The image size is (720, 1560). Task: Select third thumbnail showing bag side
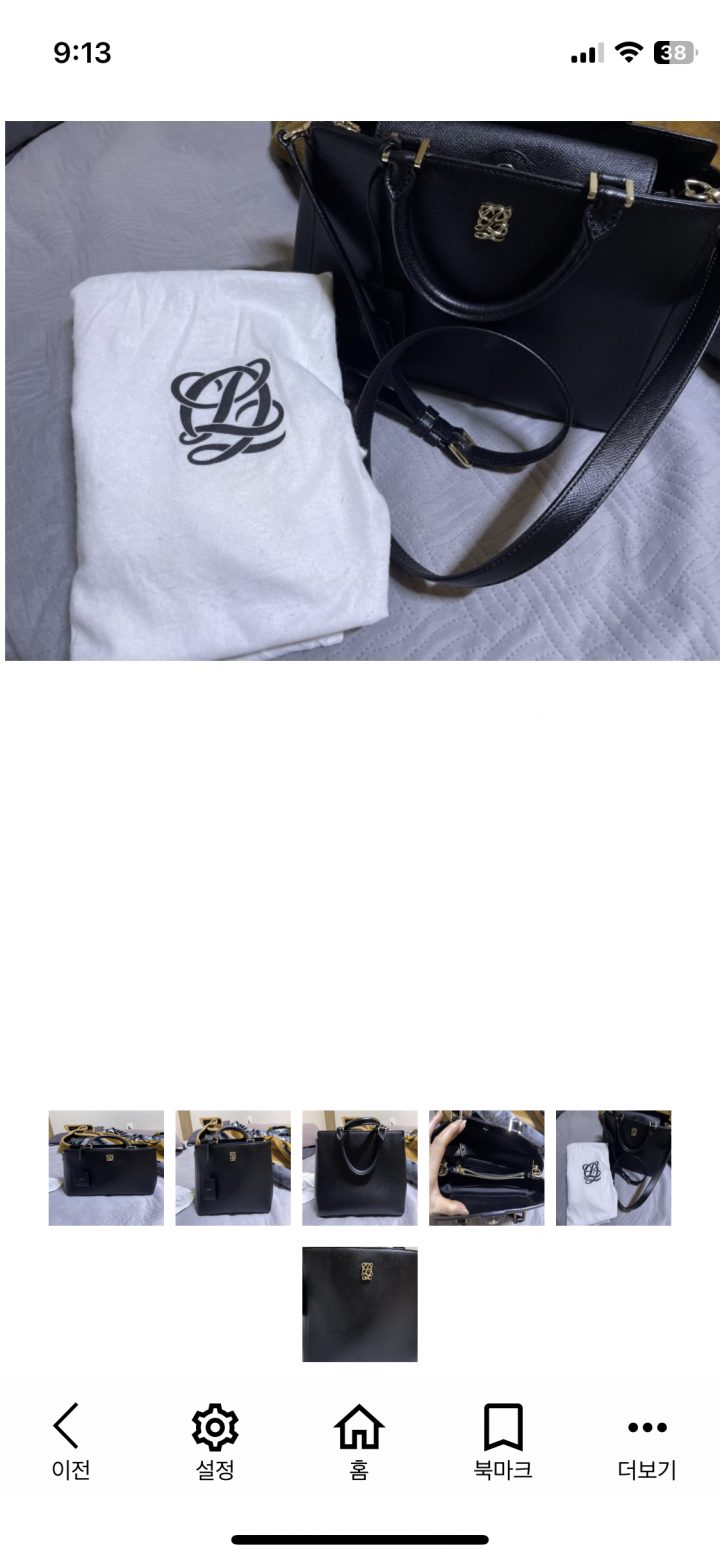[x=360, y=1167]
